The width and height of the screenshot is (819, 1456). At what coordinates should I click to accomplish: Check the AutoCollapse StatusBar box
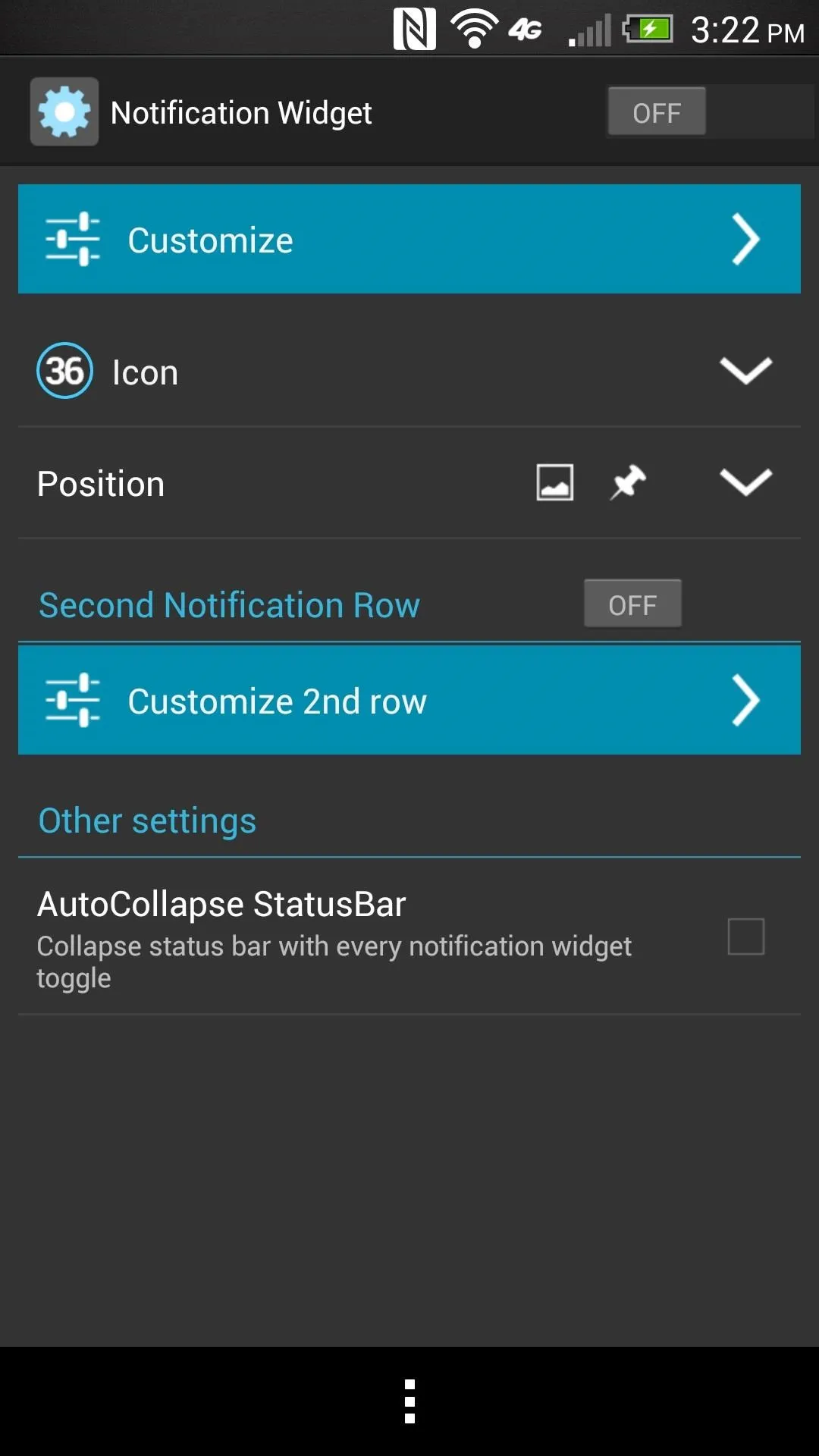click(745, 937)
